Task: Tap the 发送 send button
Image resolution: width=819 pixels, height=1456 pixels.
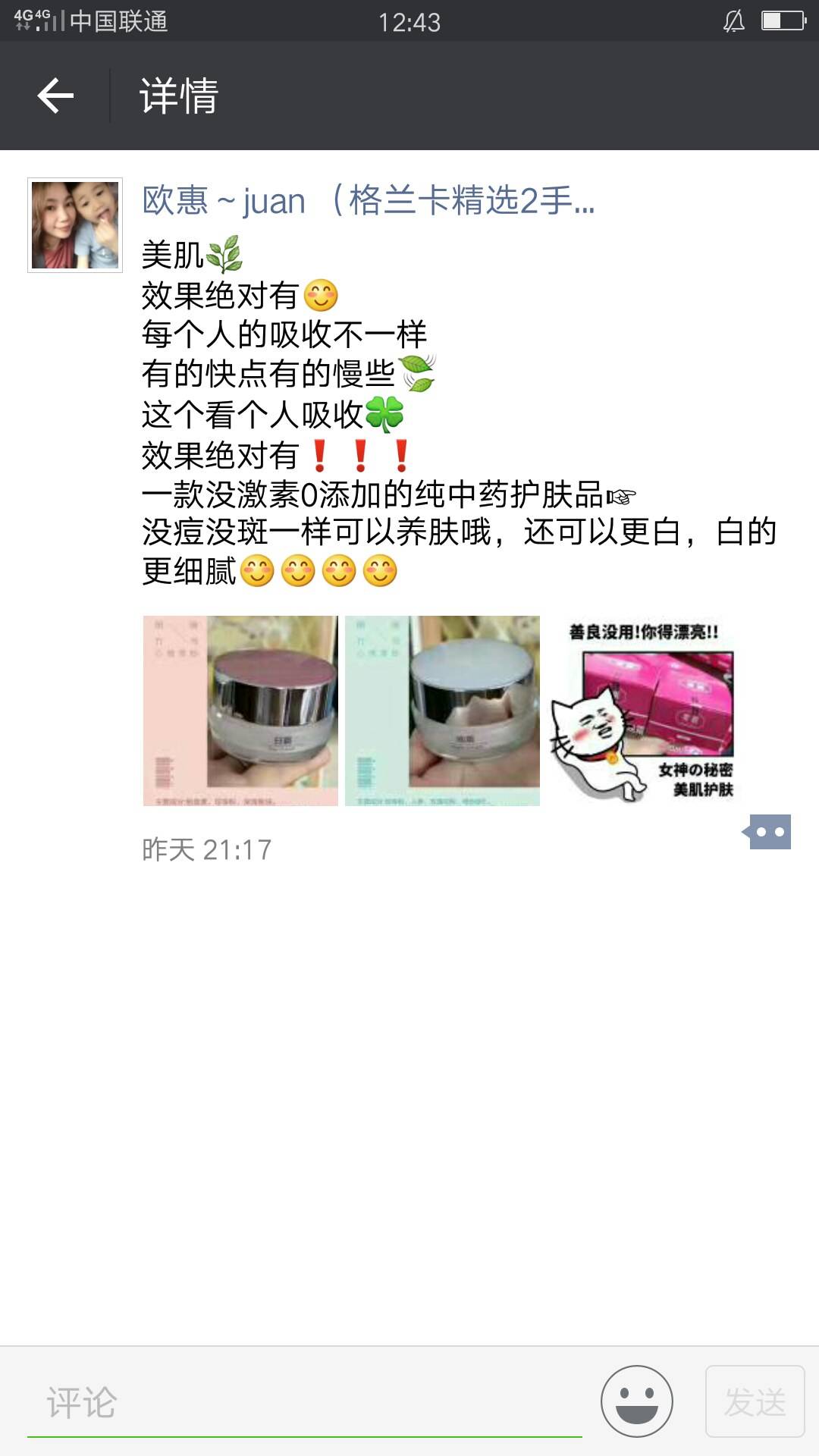Action: pos(755,1401)
